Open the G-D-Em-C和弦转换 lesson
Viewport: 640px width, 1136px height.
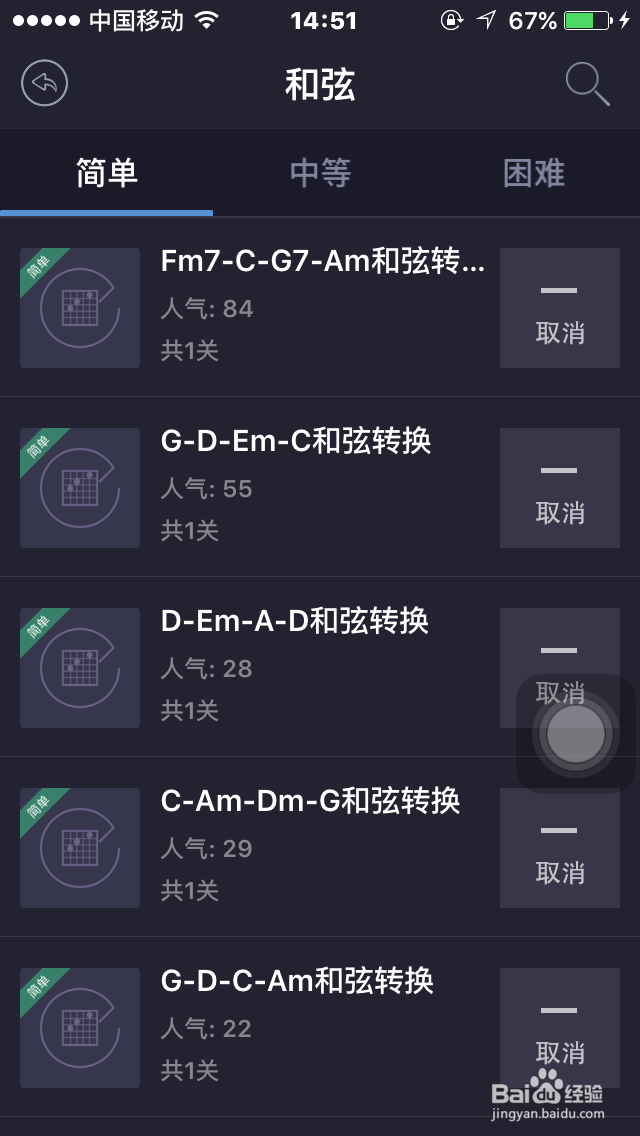[x=296, y=442]
